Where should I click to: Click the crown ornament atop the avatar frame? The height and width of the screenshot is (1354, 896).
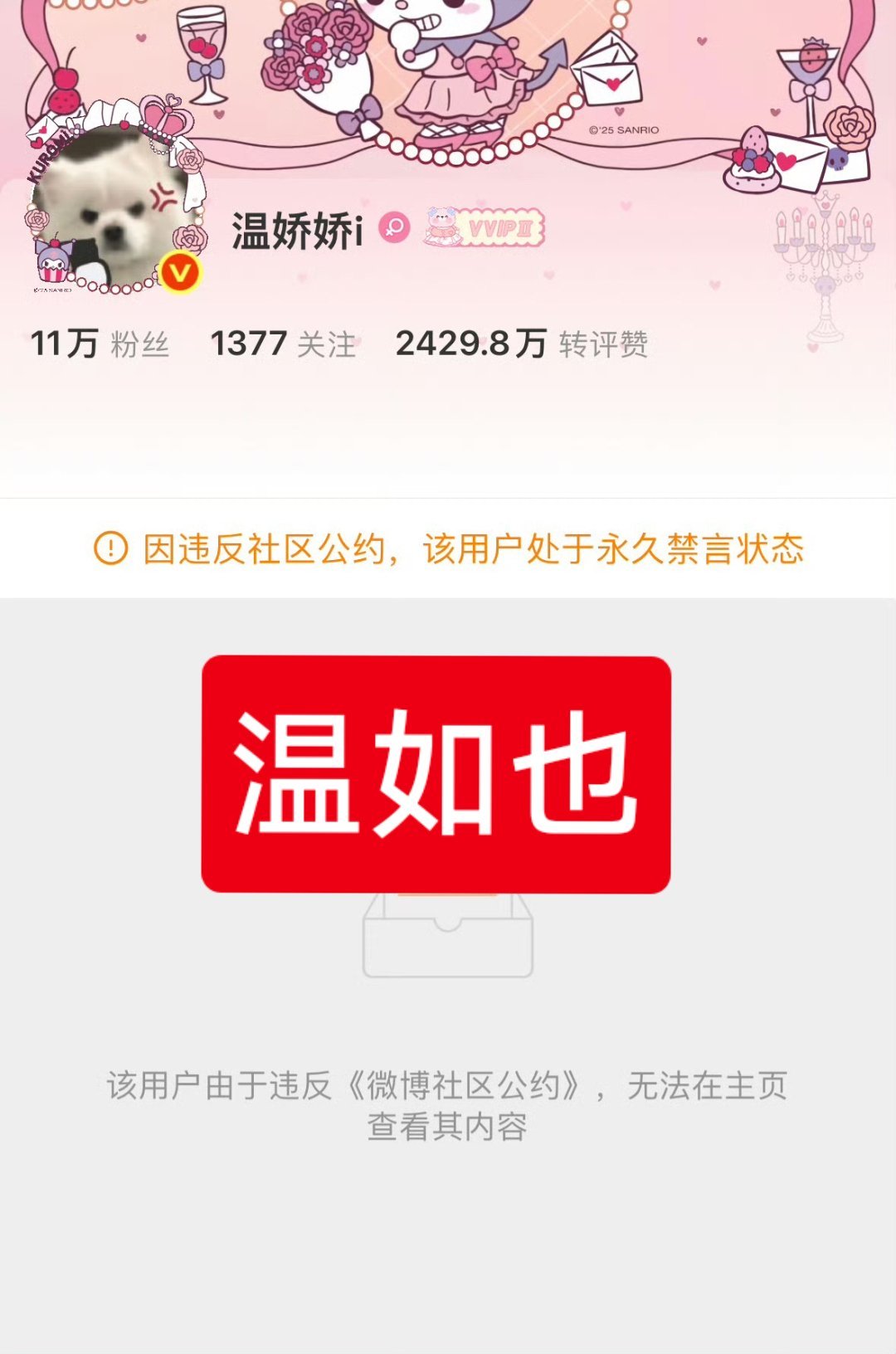pos(163,119)
